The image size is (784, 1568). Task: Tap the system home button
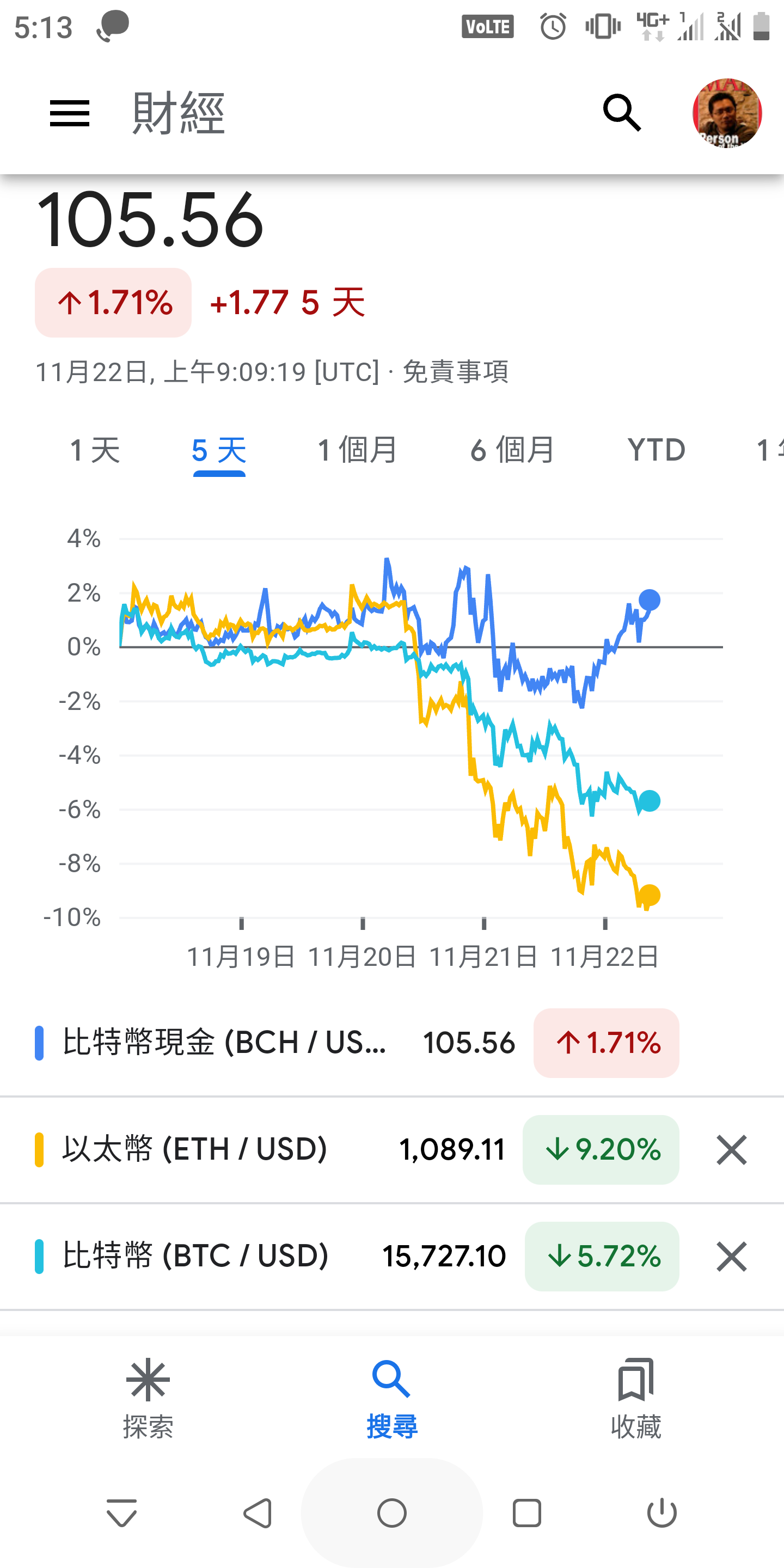392,1513
